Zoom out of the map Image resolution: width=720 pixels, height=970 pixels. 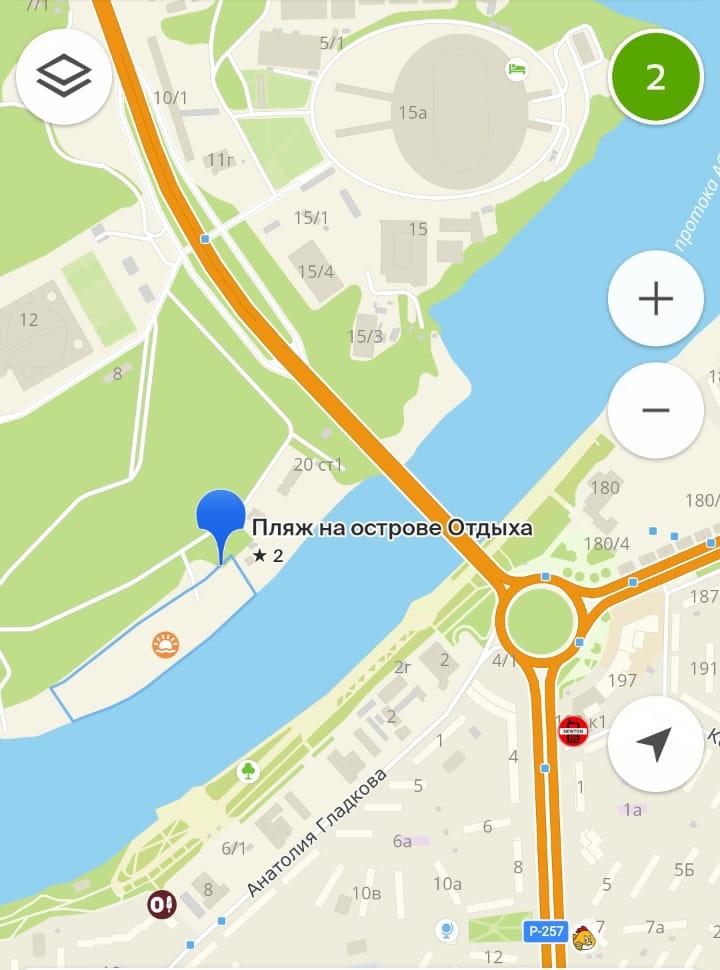656,411
